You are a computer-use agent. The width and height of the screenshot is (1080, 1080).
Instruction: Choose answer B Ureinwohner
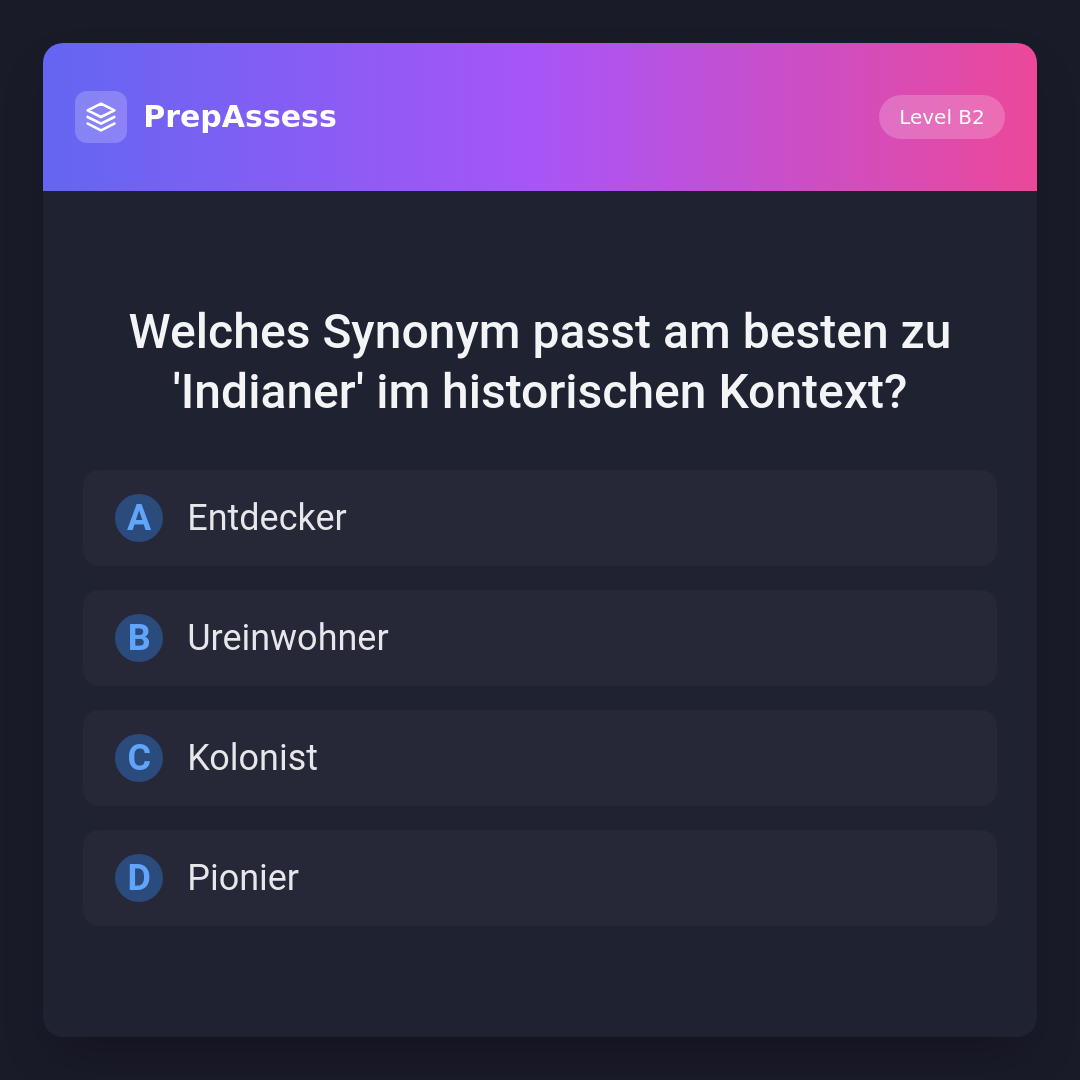pos(539,638)
